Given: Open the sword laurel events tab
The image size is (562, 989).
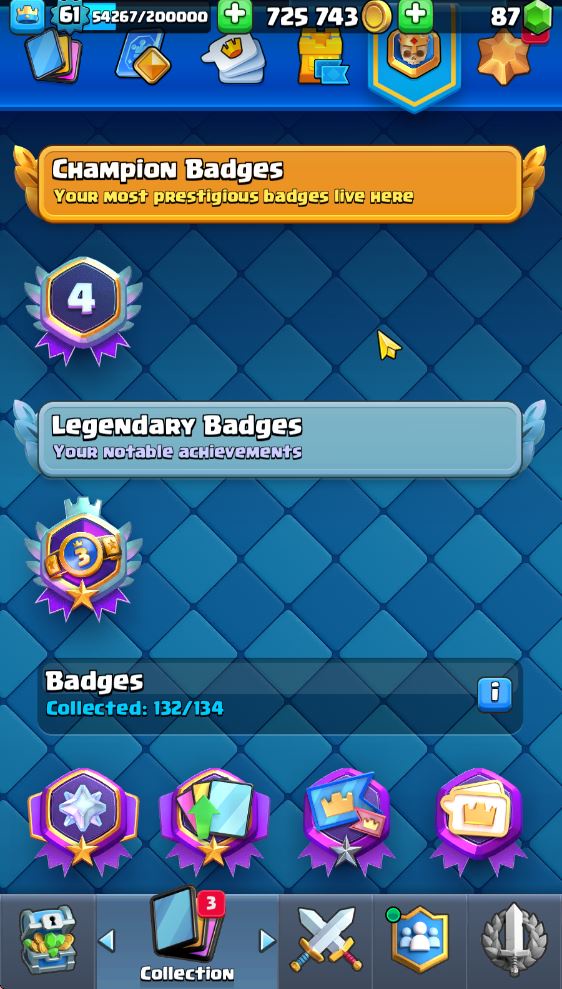Looking at the screenshot, I should (514, 940).
